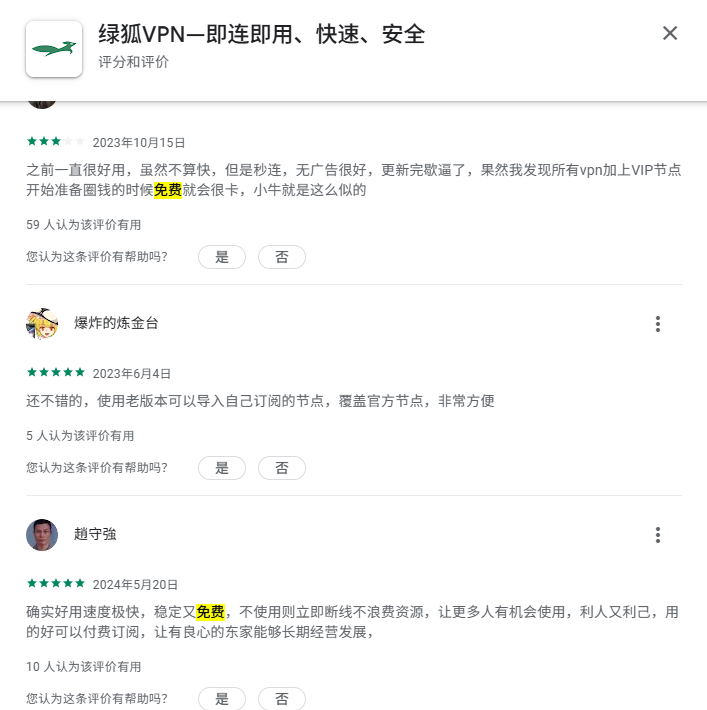Viewport: 707px width, 710px height.
Task: Mark the 2023年10月15日 review as helpful (是)
Action: [x=222, y=257]
